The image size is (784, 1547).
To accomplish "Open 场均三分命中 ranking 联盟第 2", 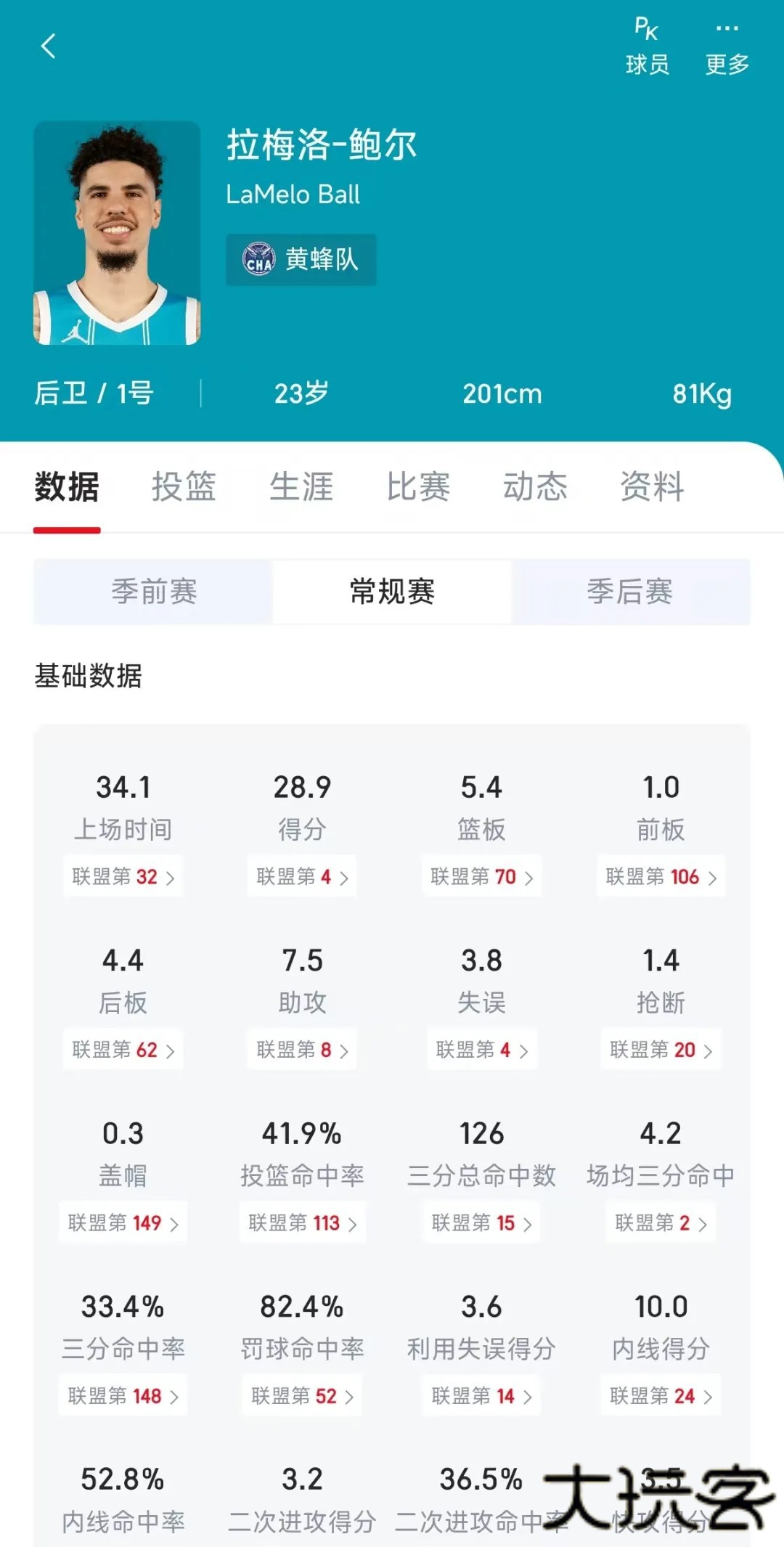I will [661, 1223].
